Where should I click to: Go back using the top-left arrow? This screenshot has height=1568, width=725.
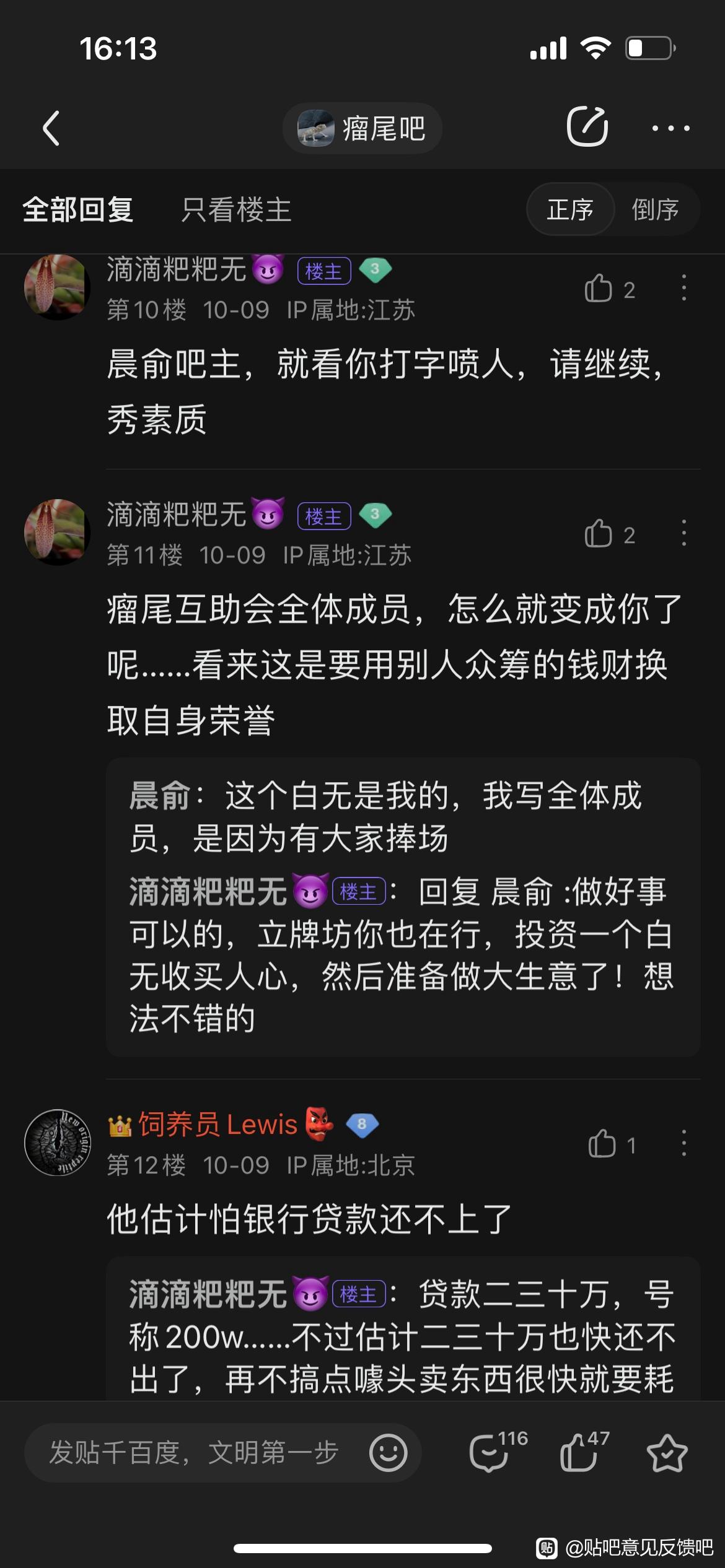[51, 128]
